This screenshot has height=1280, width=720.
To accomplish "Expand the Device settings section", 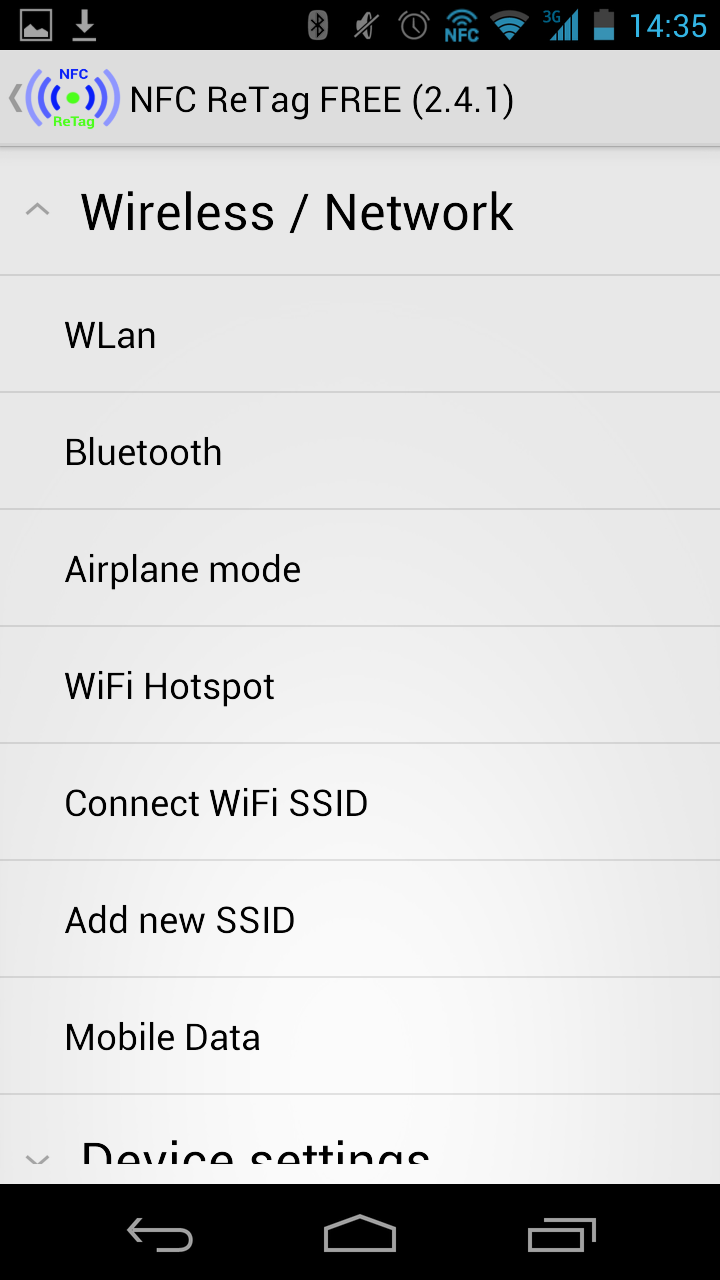I will (255, 1158).
